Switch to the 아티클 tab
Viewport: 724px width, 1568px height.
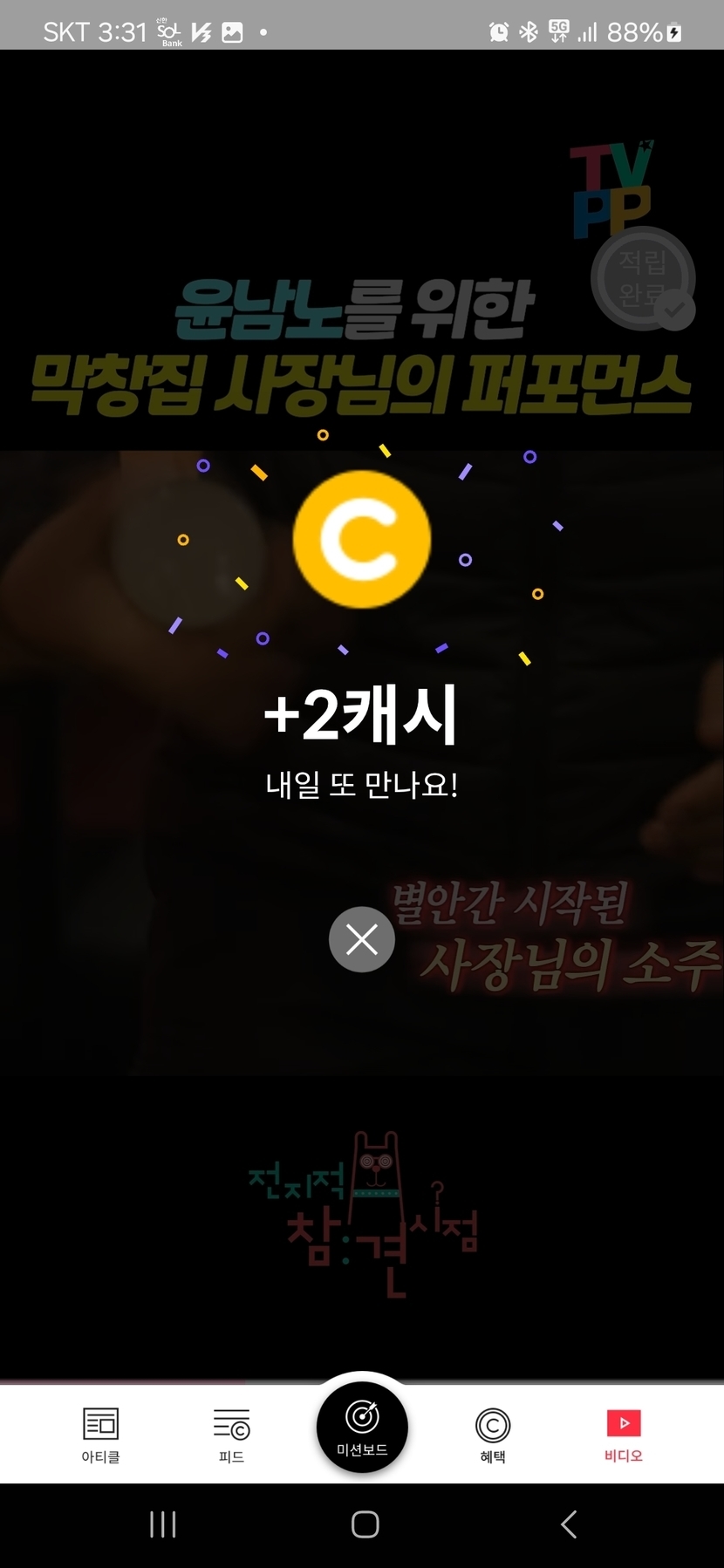click(100, 1435)
